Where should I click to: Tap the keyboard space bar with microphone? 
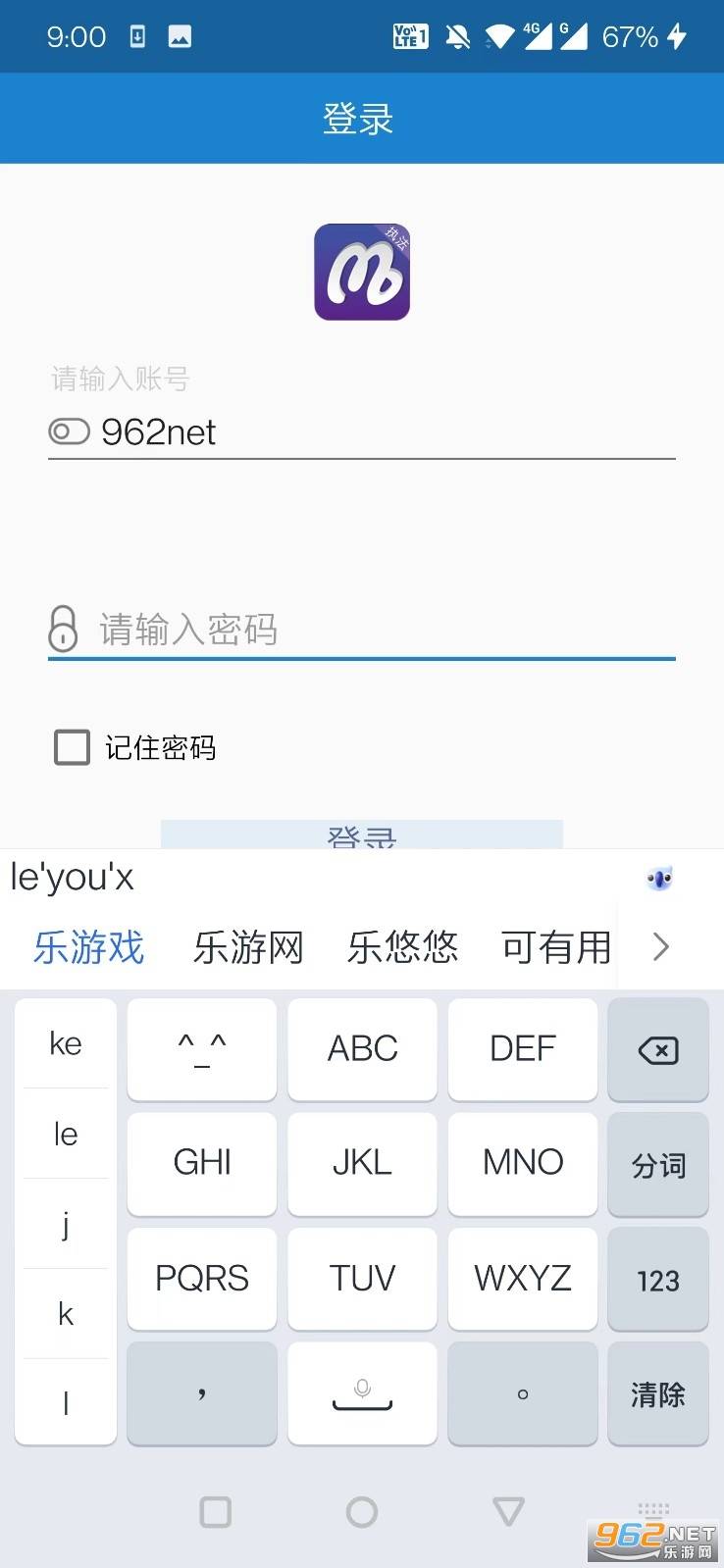point(362,1393)
